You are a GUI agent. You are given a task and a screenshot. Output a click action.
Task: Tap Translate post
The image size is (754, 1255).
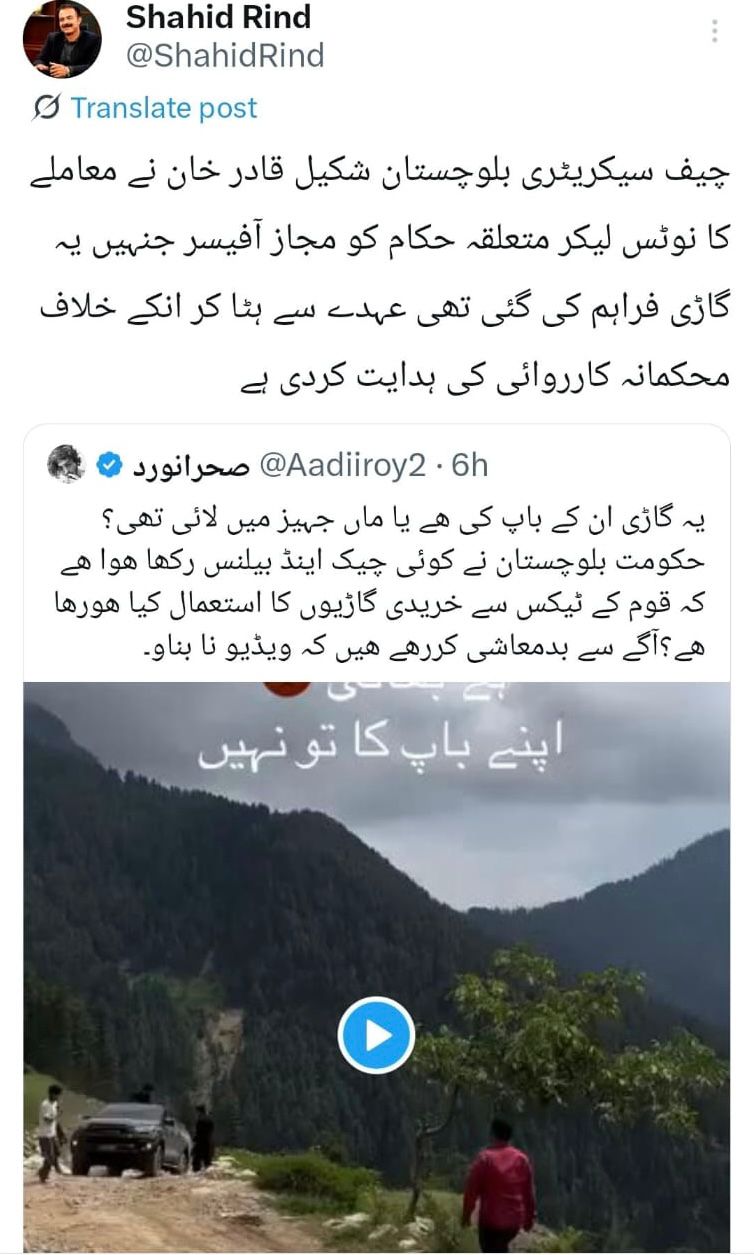[x=163, y=107]
